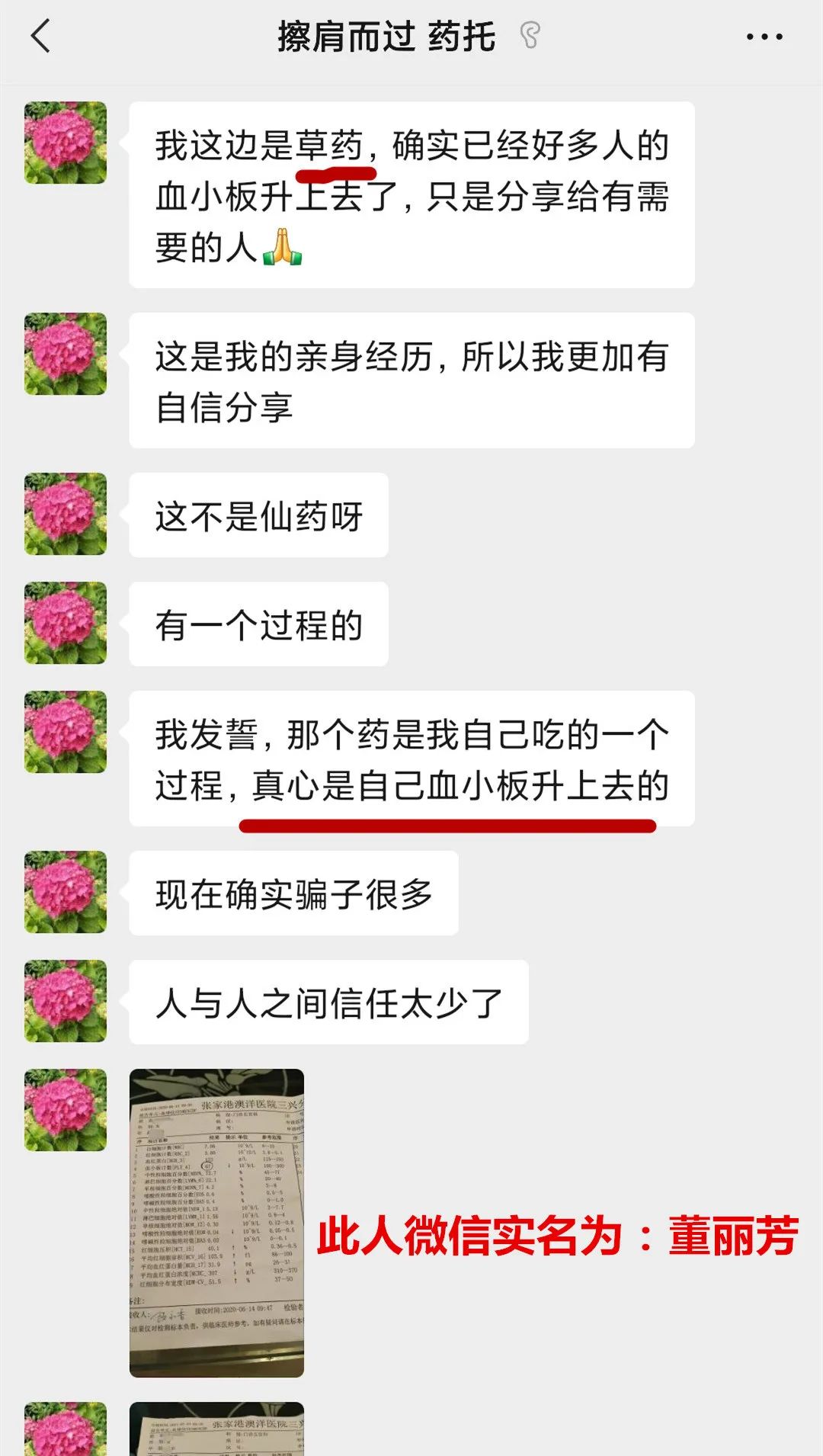View the partially visible report image at bottom
The height and width of the screenshot is (1456, 823).
216,1429
